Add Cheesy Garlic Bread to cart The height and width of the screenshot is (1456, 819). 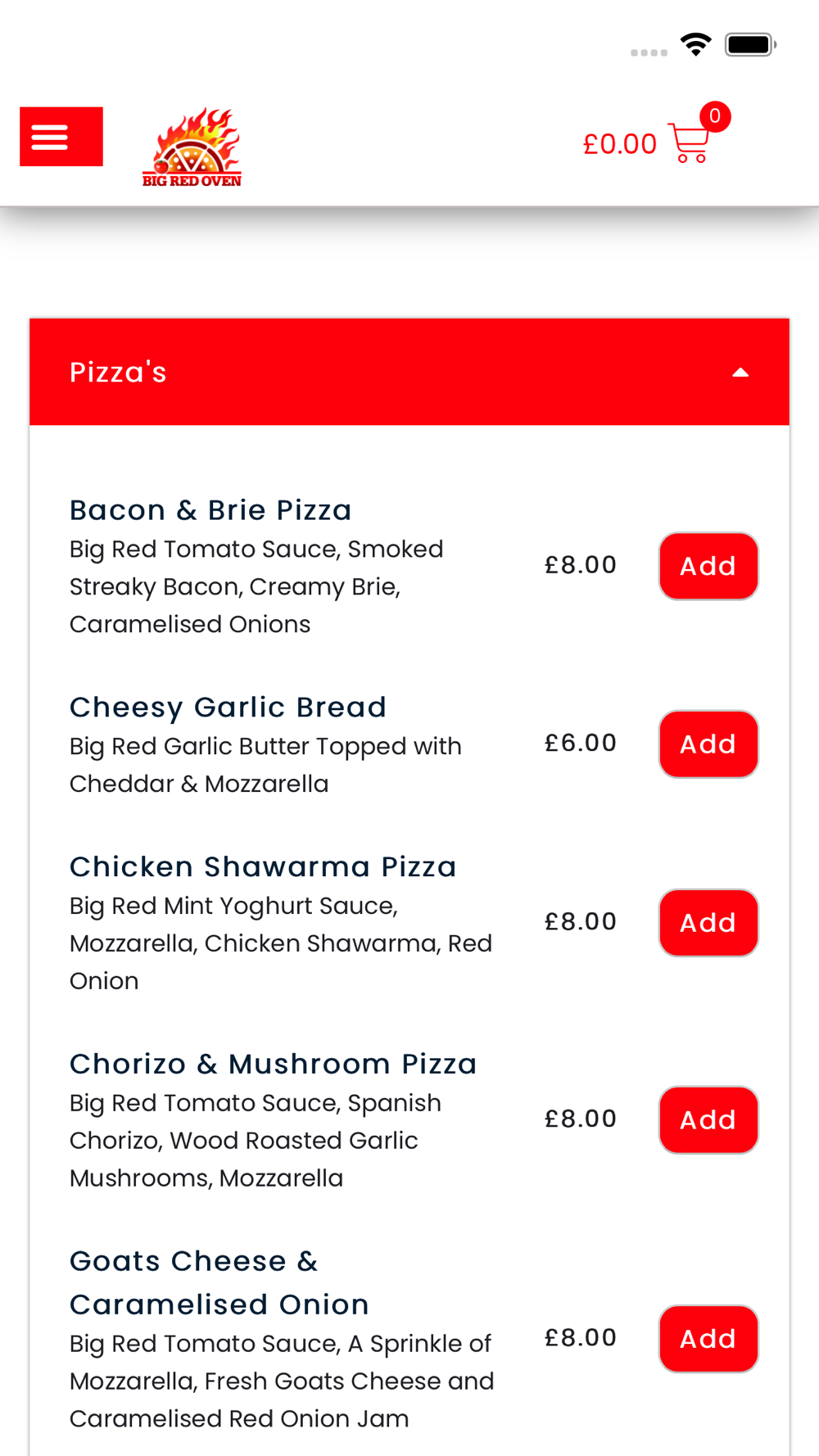tap(708, 744)
